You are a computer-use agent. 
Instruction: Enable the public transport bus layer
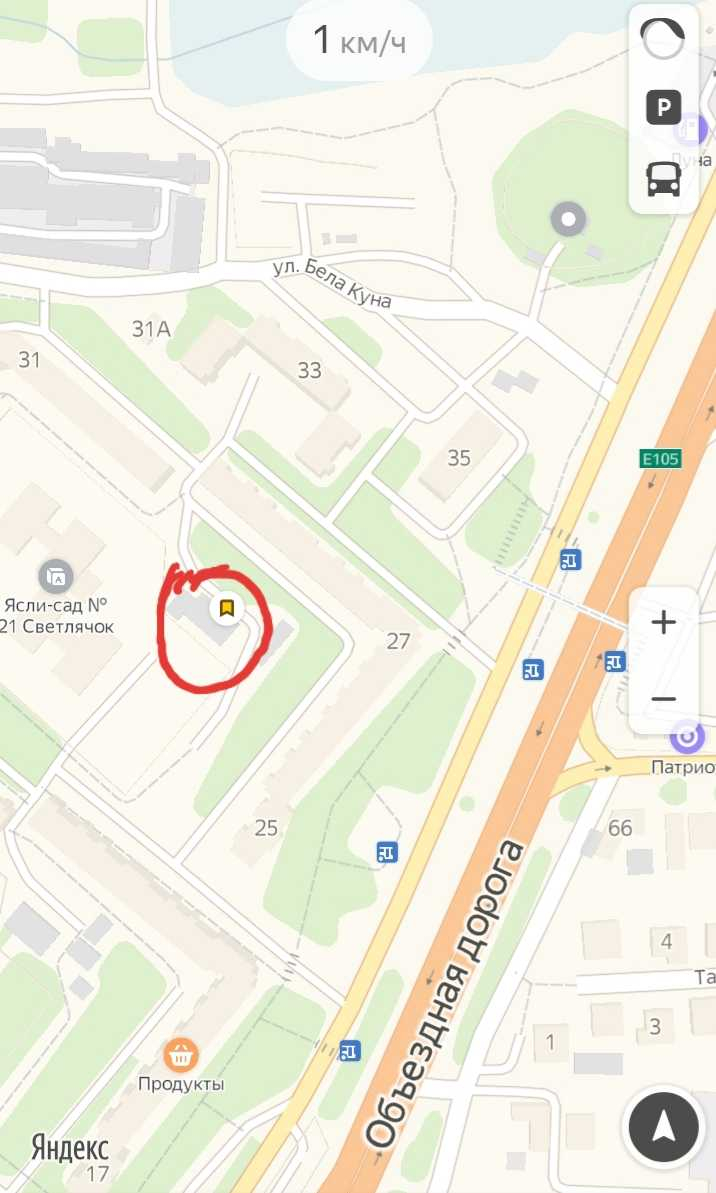point(663,178)
